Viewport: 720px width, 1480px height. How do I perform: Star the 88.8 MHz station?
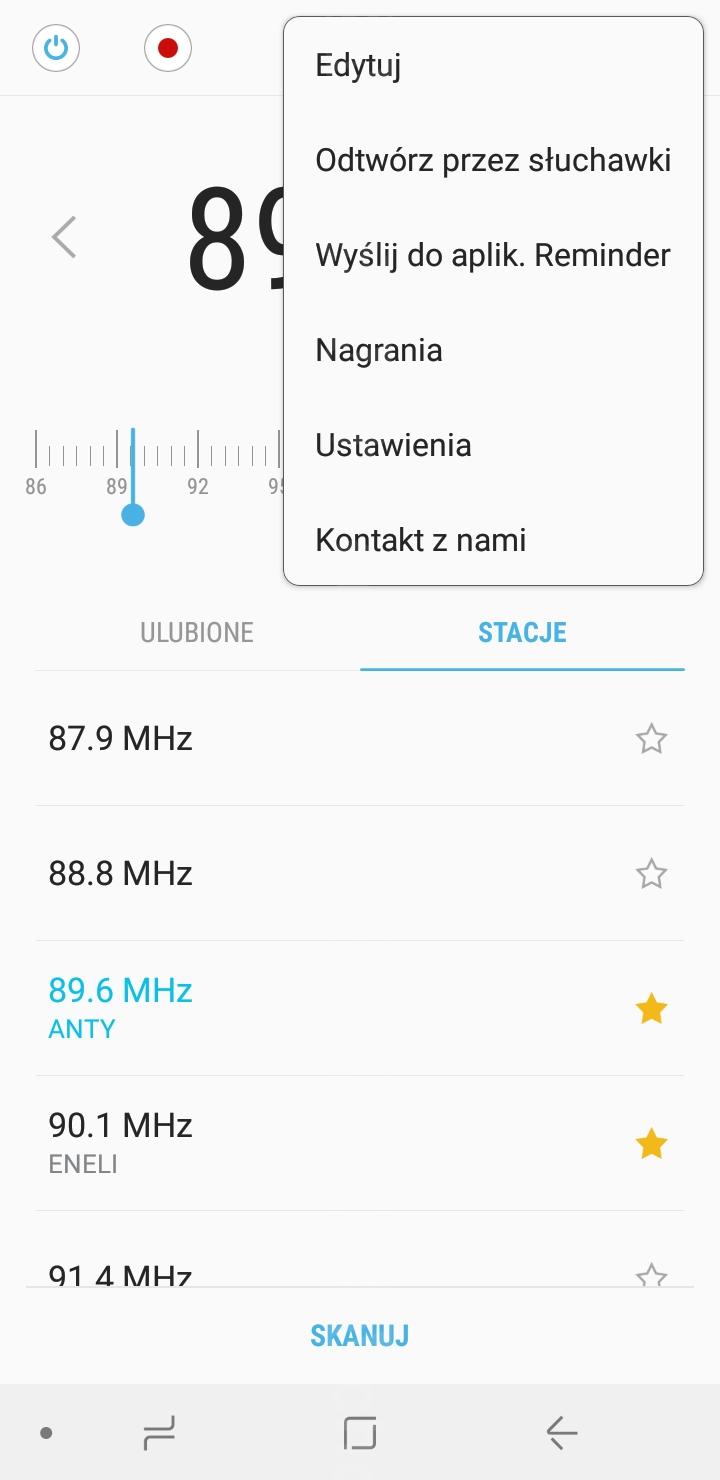651,874
